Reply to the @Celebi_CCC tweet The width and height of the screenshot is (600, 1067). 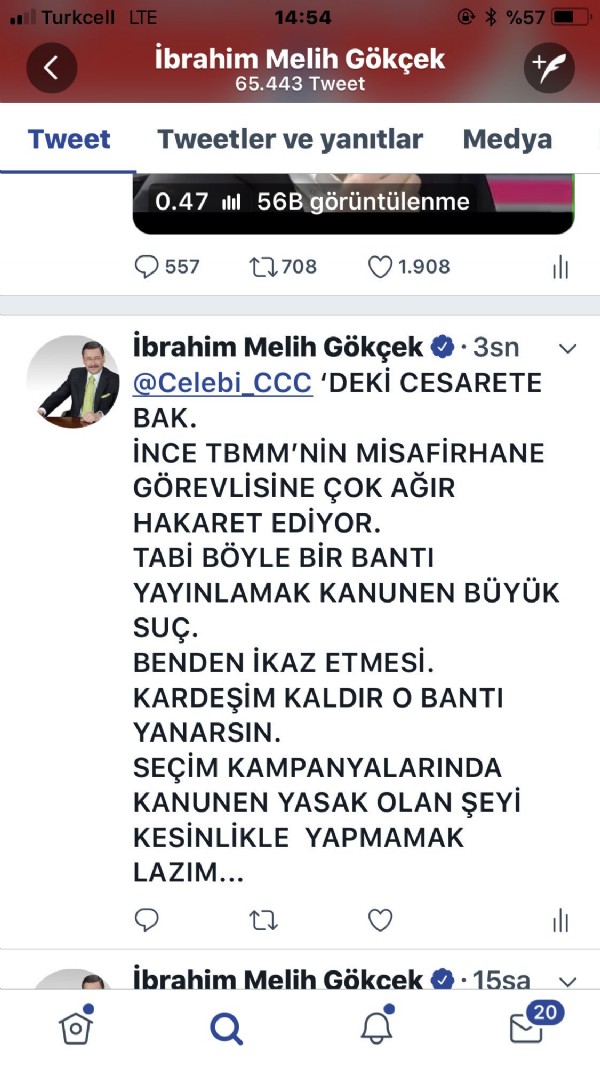click(x=147, y=920)
